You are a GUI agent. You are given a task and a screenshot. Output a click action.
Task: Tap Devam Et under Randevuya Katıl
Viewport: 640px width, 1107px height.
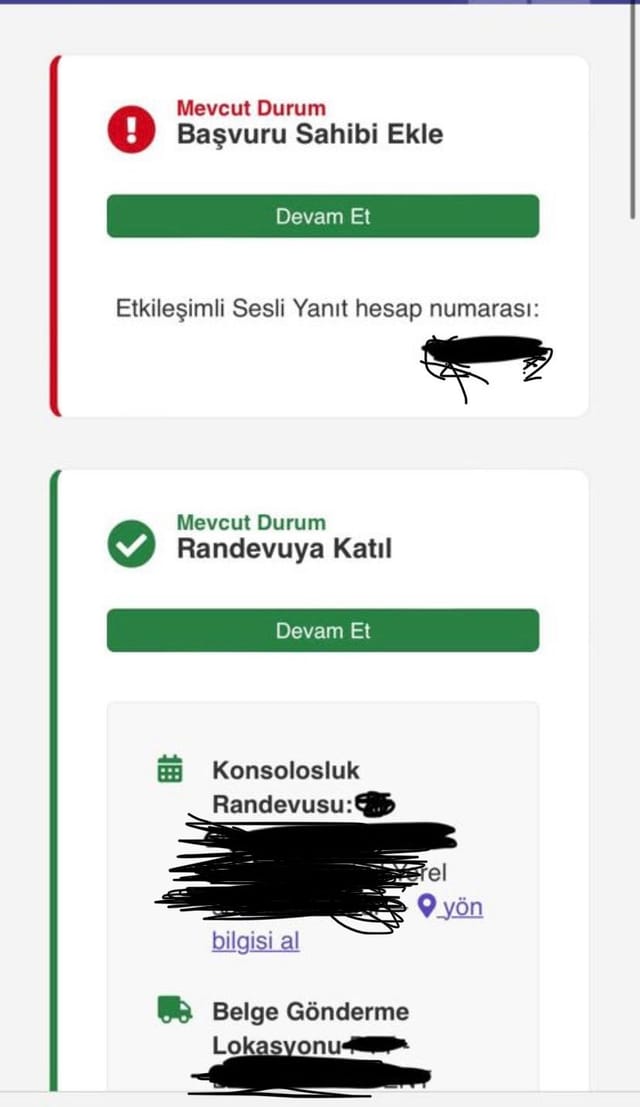point(322,630)
